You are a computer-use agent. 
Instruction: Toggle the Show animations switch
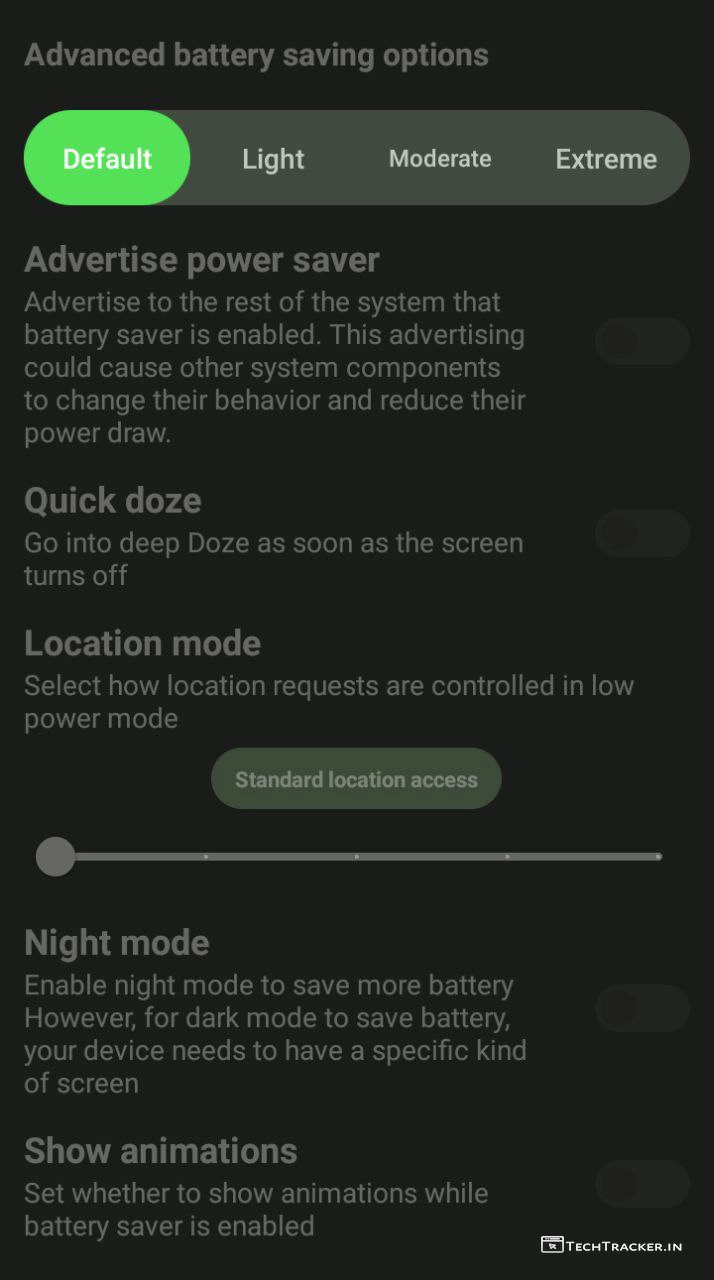(641, 1184)
